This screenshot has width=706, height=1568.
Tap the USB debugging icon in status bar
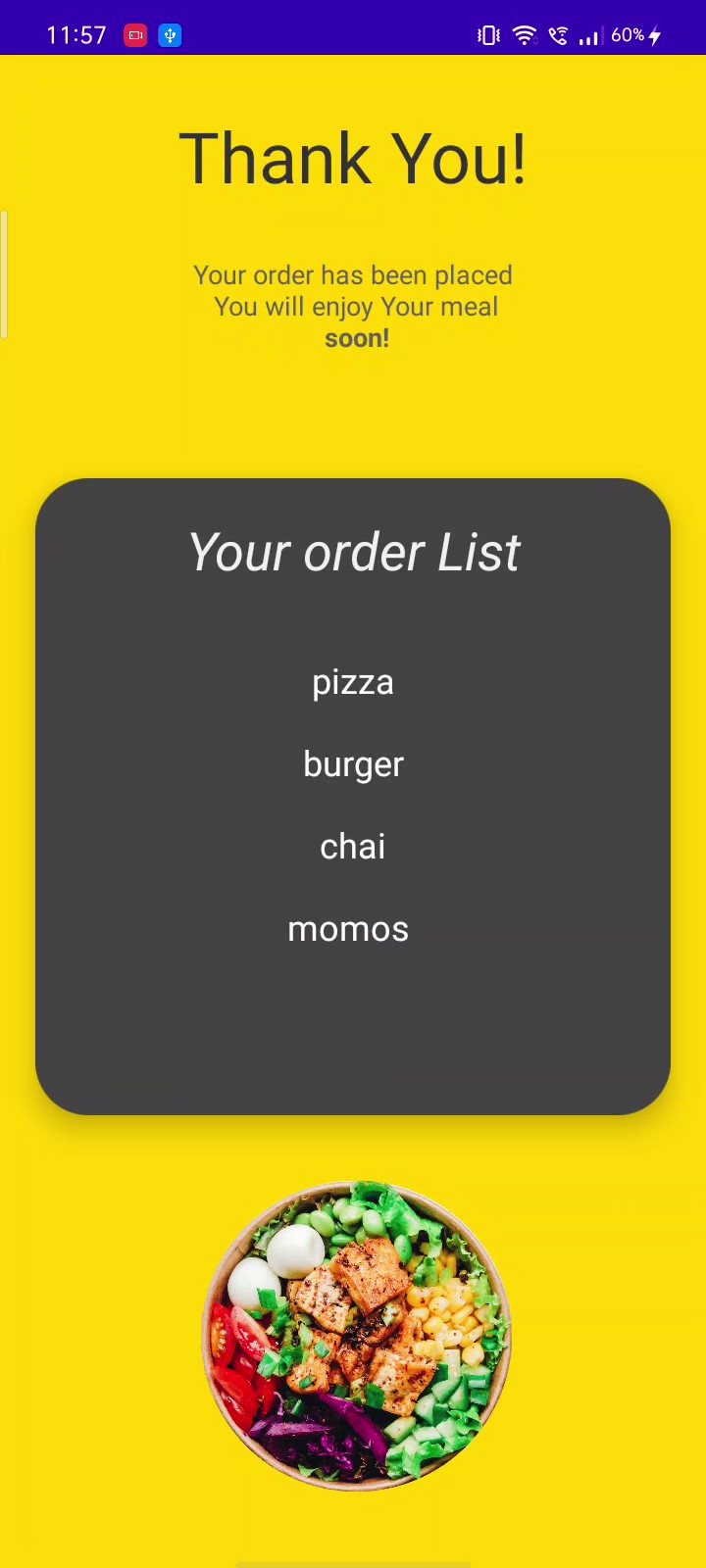click(170, 34)
